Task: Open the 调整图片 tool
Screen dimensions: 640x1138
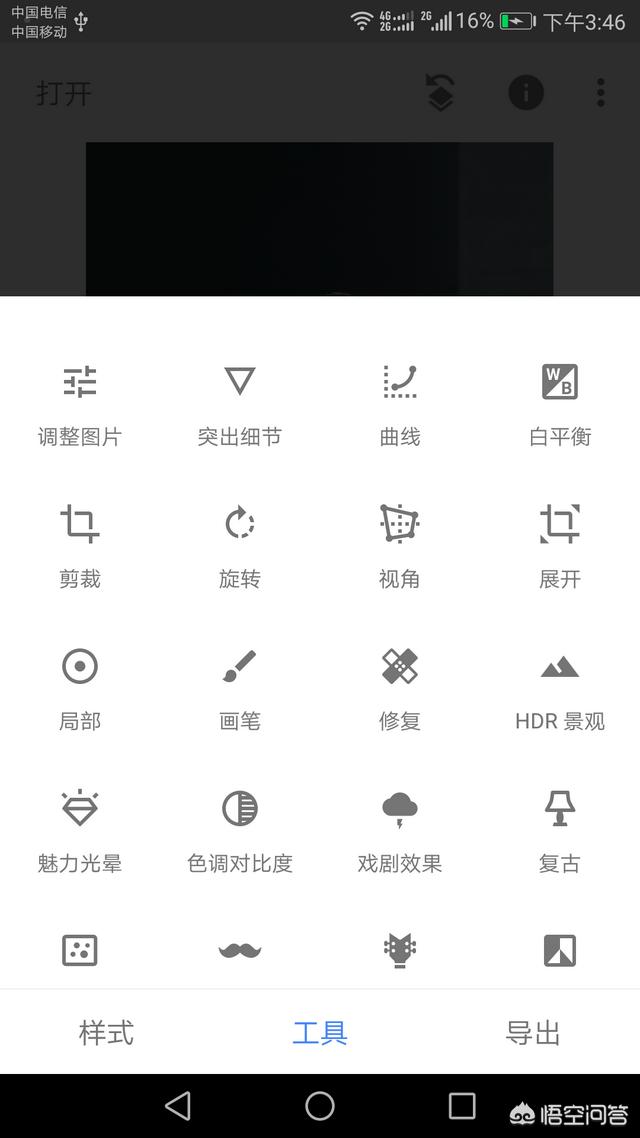Action: coord(80,405)
